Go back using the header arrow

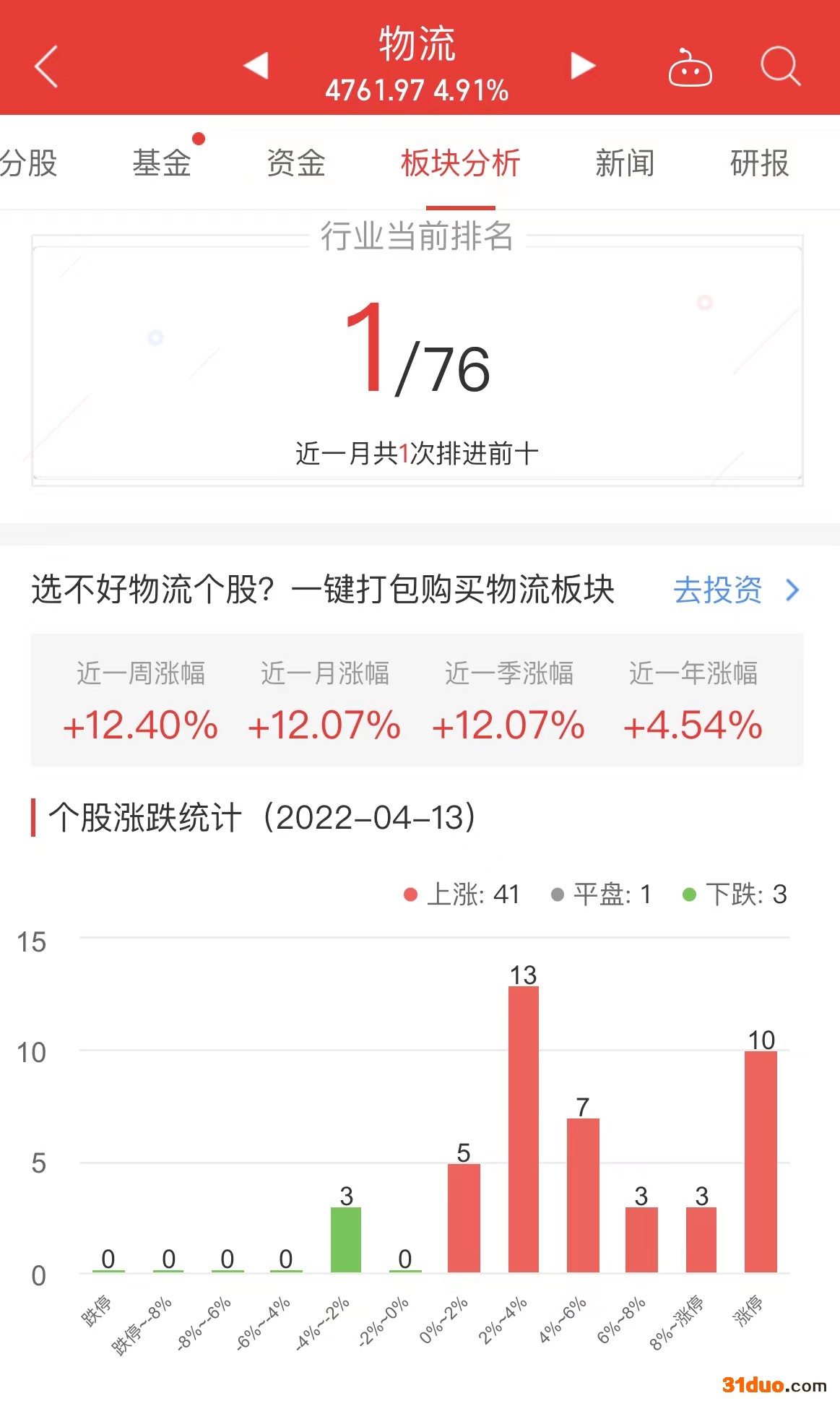tap(46, 66)
